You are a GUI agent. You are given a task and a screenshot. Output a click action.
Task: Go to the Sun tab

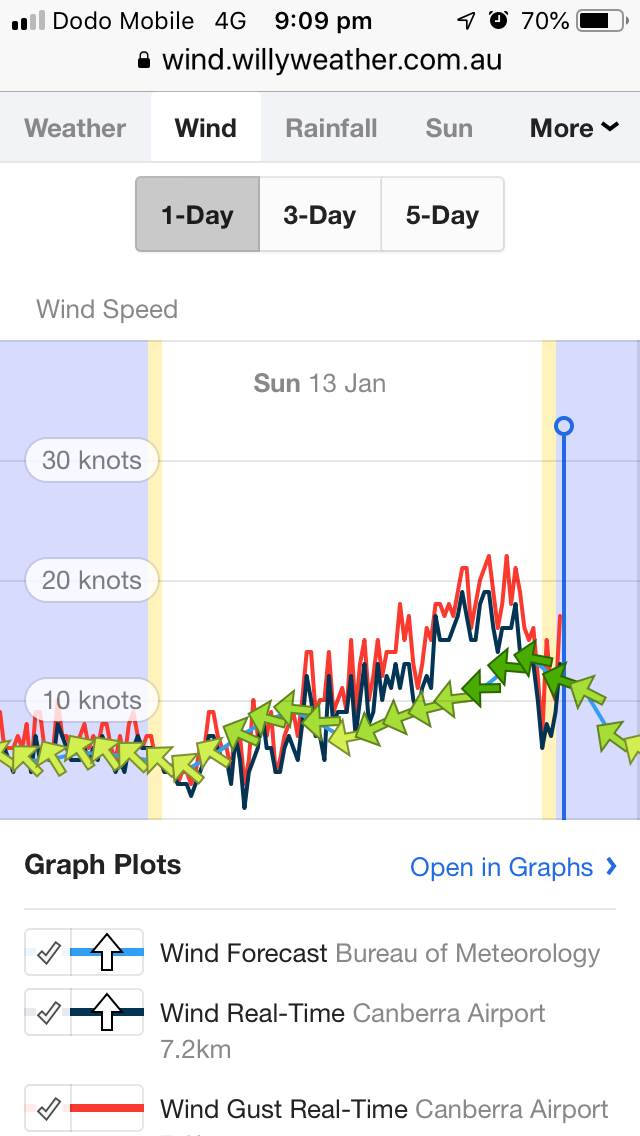coord(449,128)
